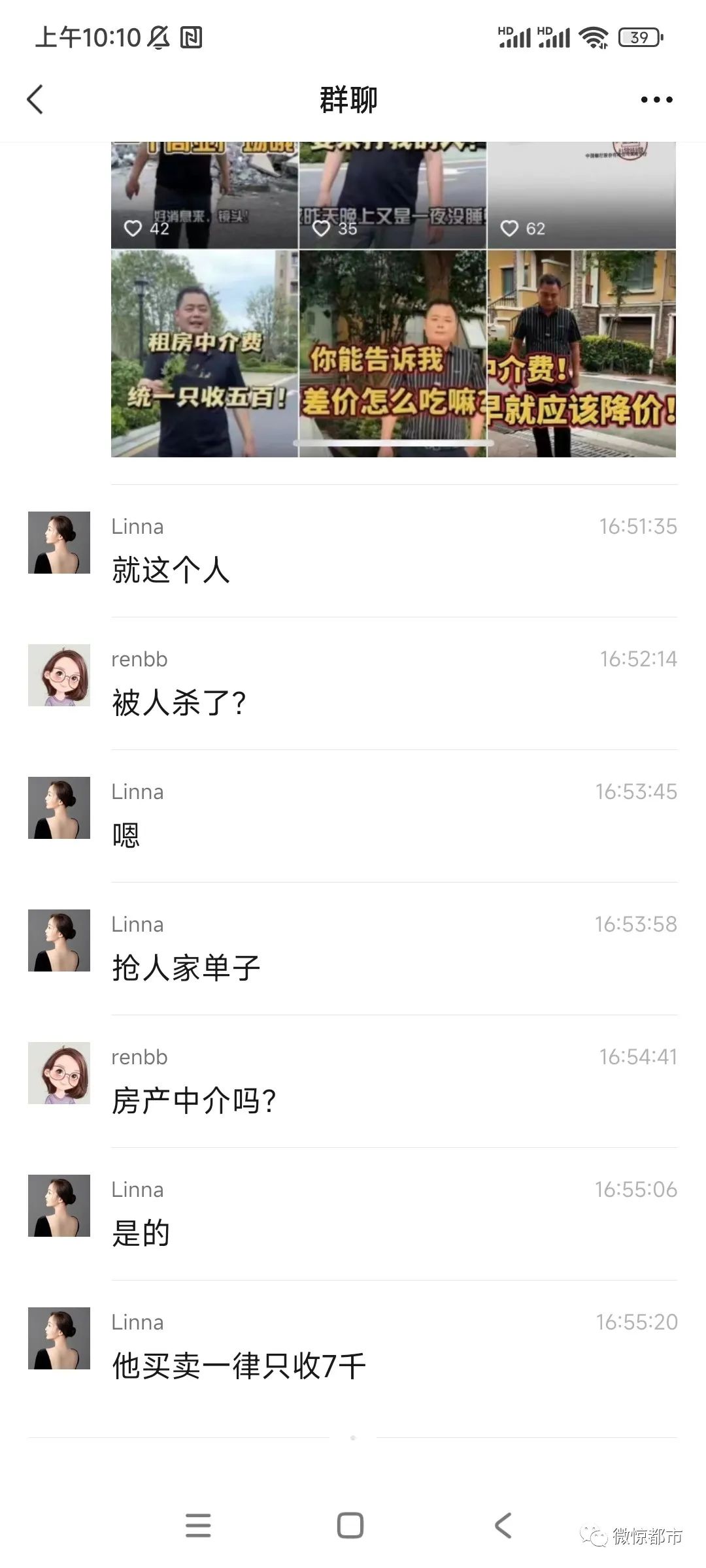The width and height of the screenshot is (706, 1568).
Task: Open recent apps from the navigation bar
Action: (x=198, y=1526)
